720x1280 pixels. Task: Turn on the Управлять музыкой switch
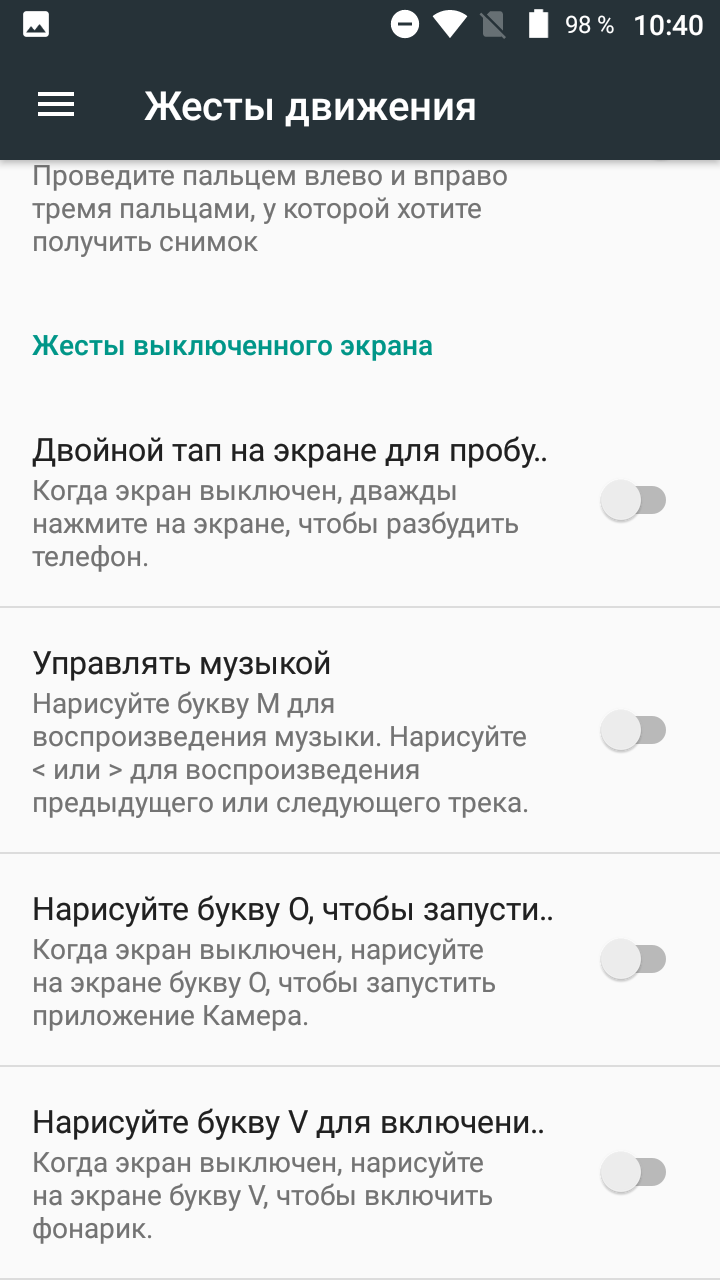pos(633,731)
